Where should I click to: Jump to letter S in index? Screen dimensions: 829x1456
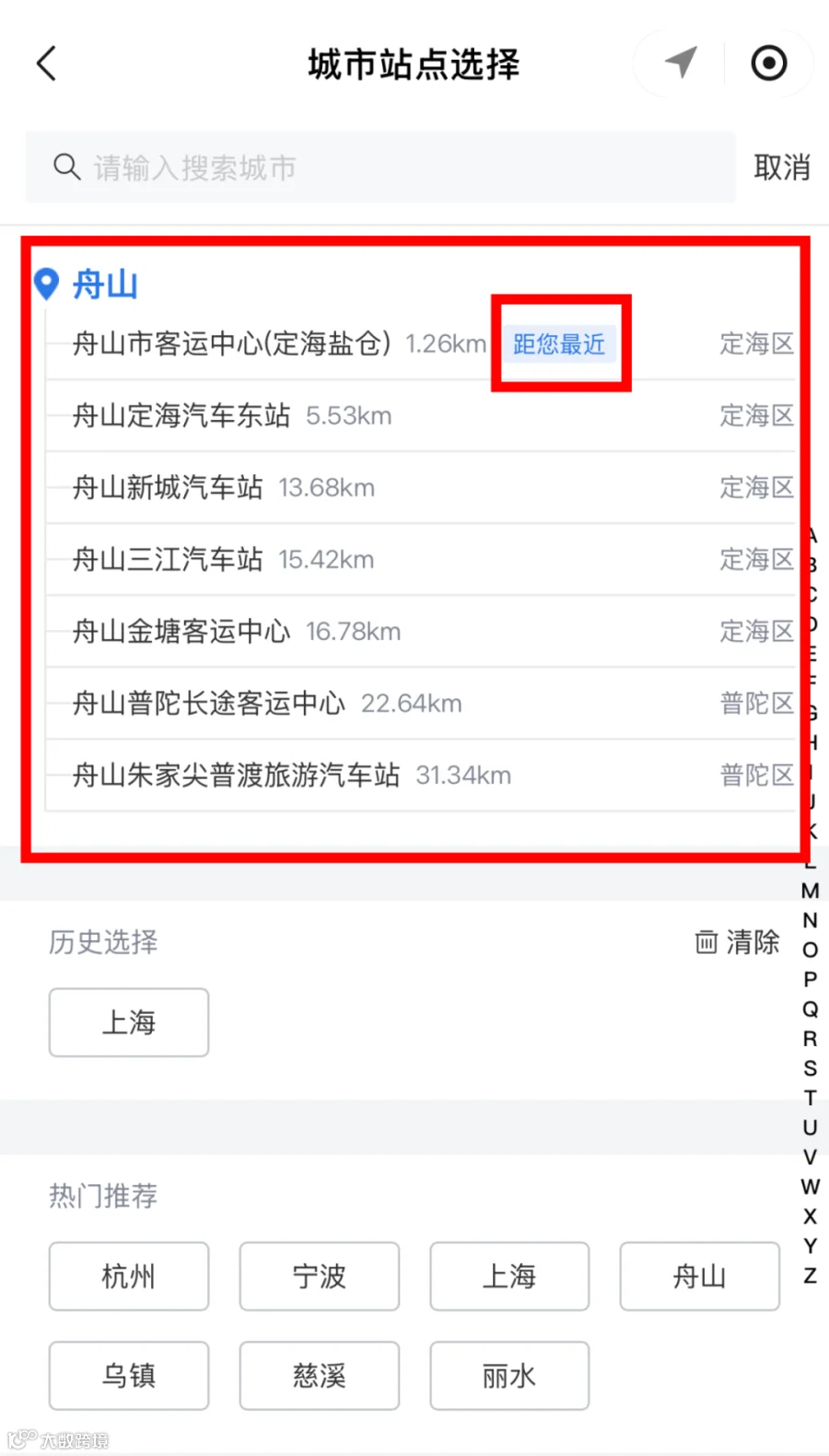click(810, 1068)
